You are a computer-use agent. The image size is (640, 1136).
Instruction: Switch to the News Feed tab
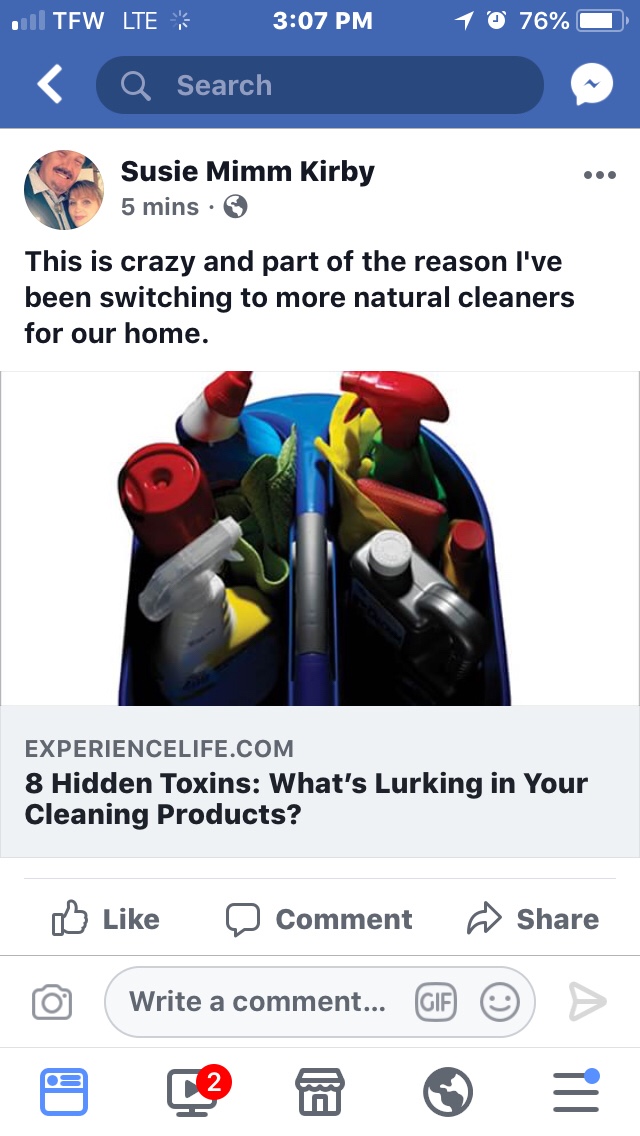point(64,1092)
